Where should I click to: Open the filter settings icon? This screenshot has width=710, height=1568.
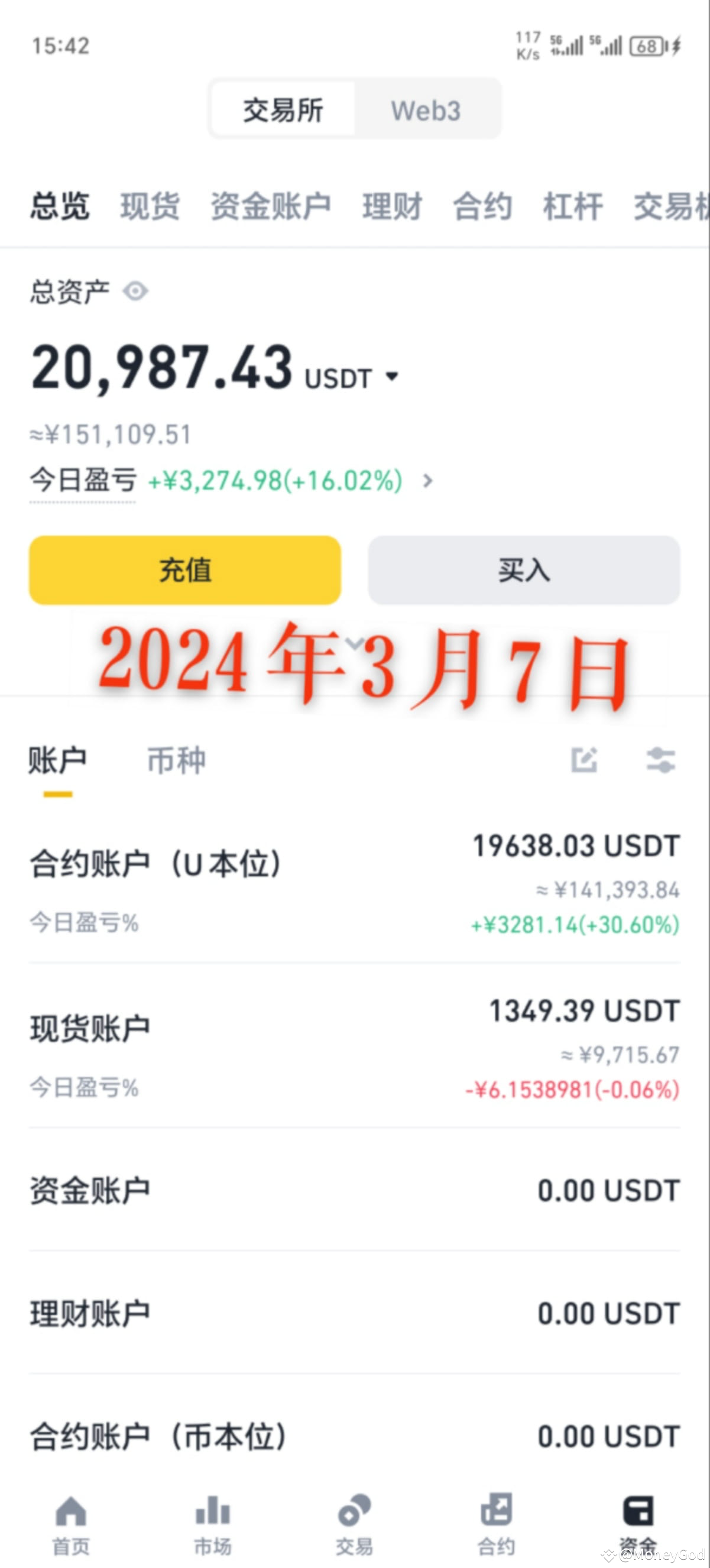661,760
